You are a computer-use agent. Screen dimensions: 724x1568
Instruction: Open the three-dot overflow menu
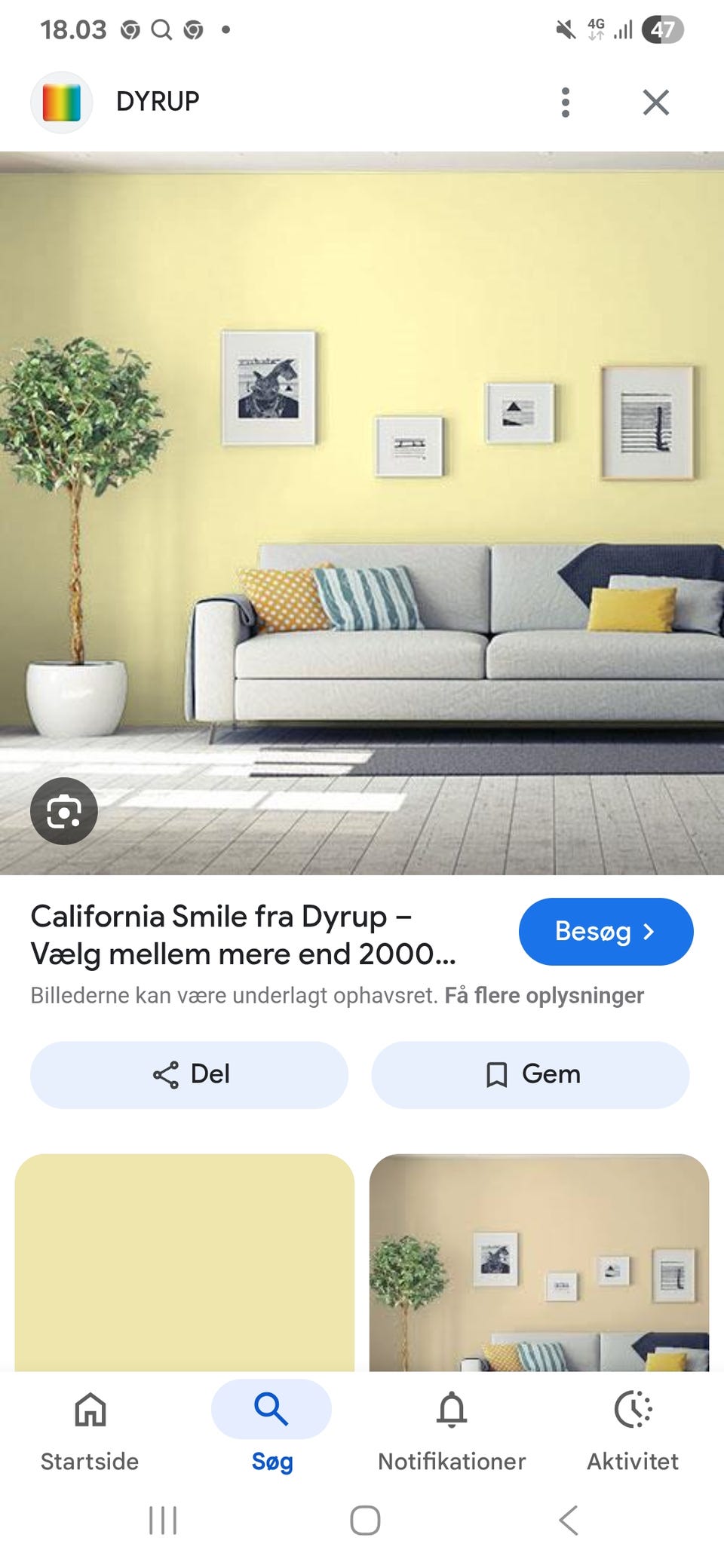[566, 103]
